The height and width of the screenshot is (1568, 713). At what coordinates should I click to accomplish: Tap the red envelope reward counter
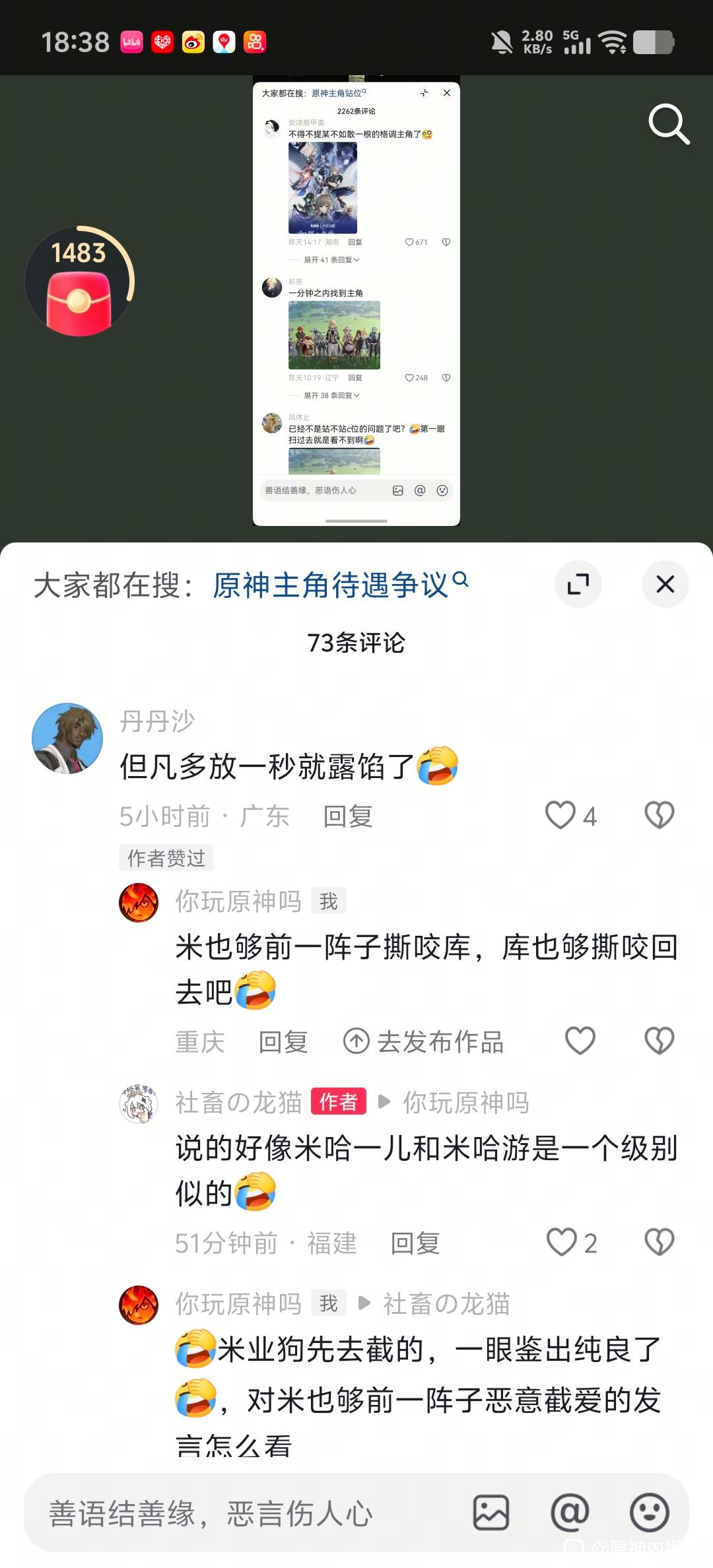pos(79,282)
